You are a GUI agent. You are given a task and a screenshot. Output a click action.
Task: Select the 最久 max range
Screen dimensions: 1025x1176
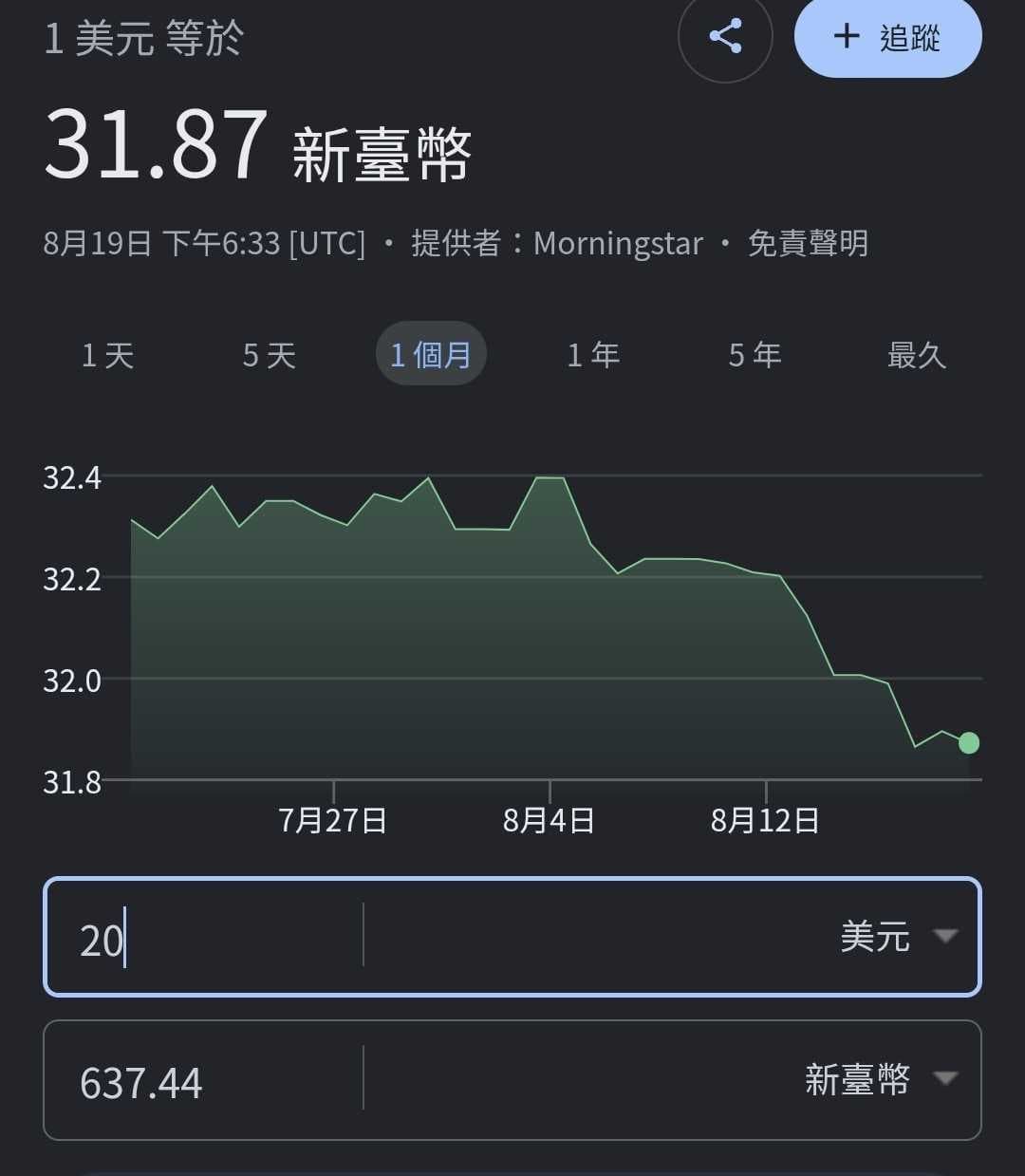[x=917, y=355]
